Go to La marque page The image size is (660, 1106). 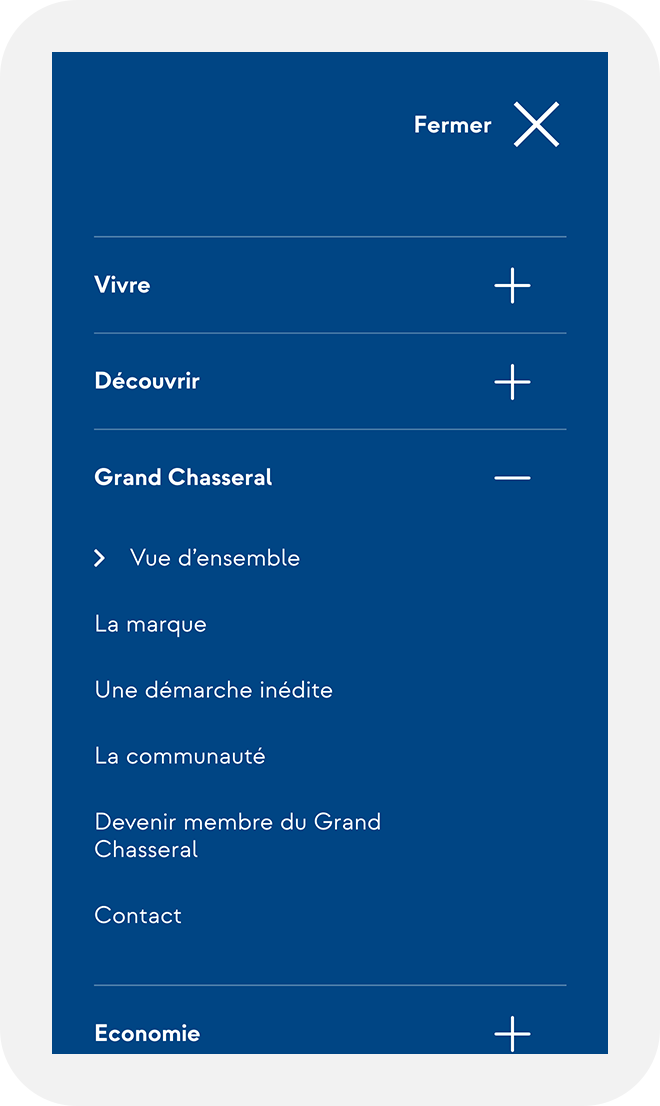click(x=151, y=624)
